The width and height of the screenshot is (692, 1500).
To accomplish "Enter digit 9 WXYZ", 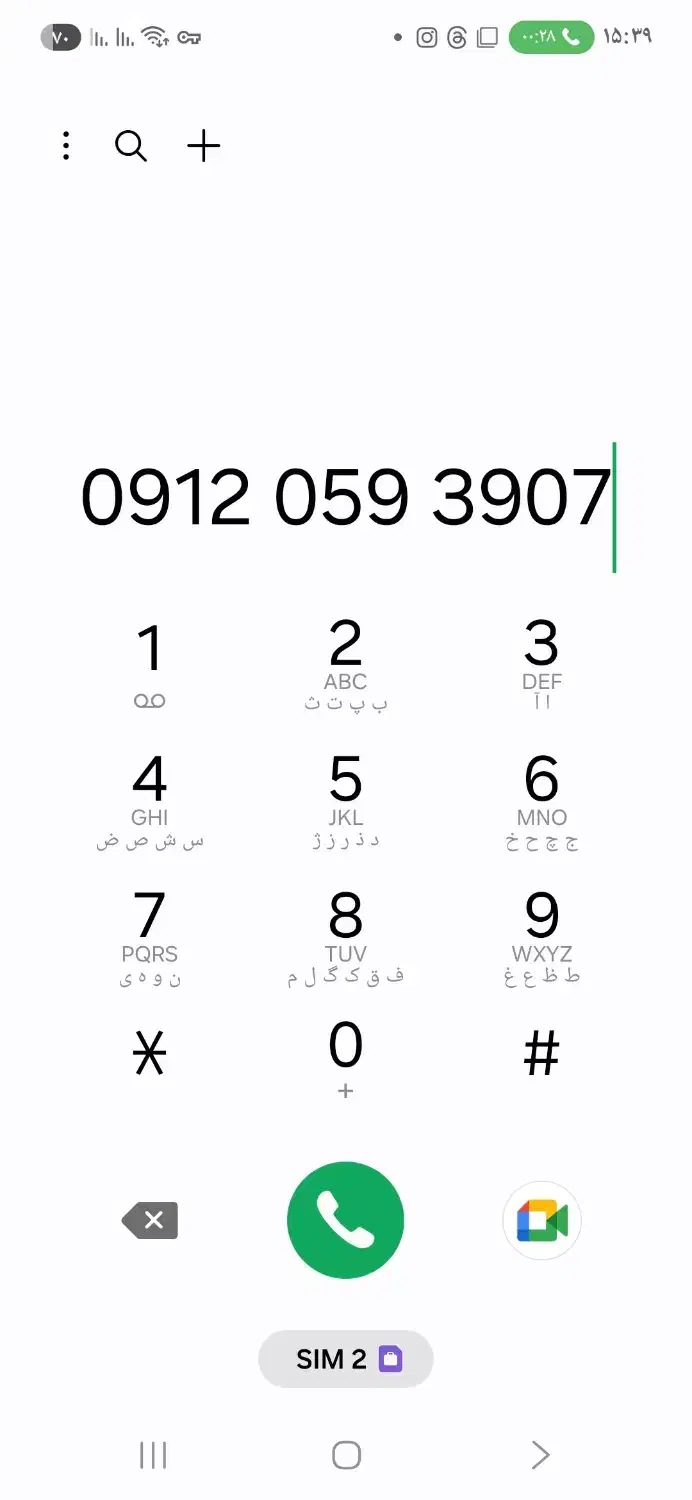I will point(542,937).
